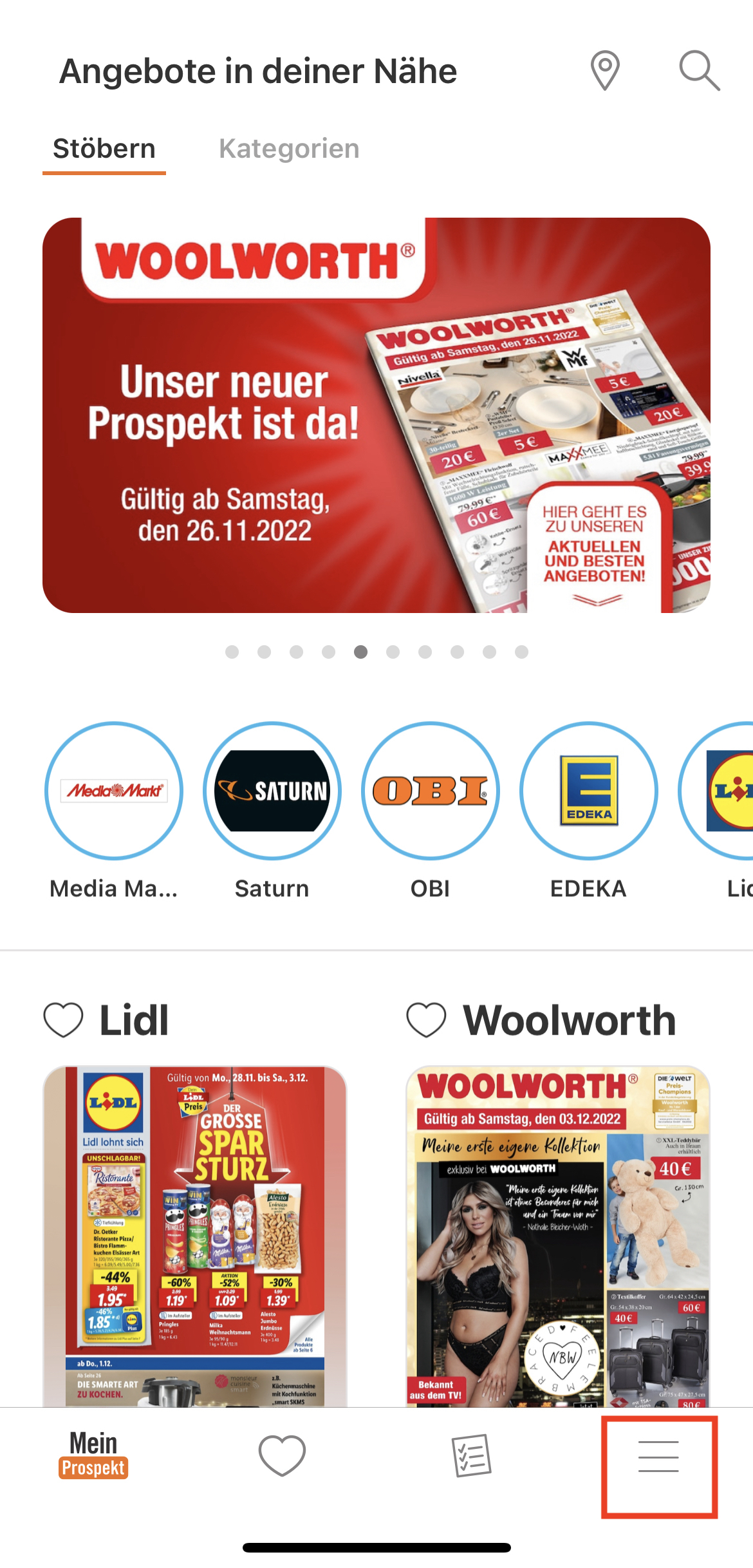The height and width of the screenshot is (1568, 753).
Task: Open the Woolworth brochure for 03.12.2022
Action: (x=558, y=1235)
